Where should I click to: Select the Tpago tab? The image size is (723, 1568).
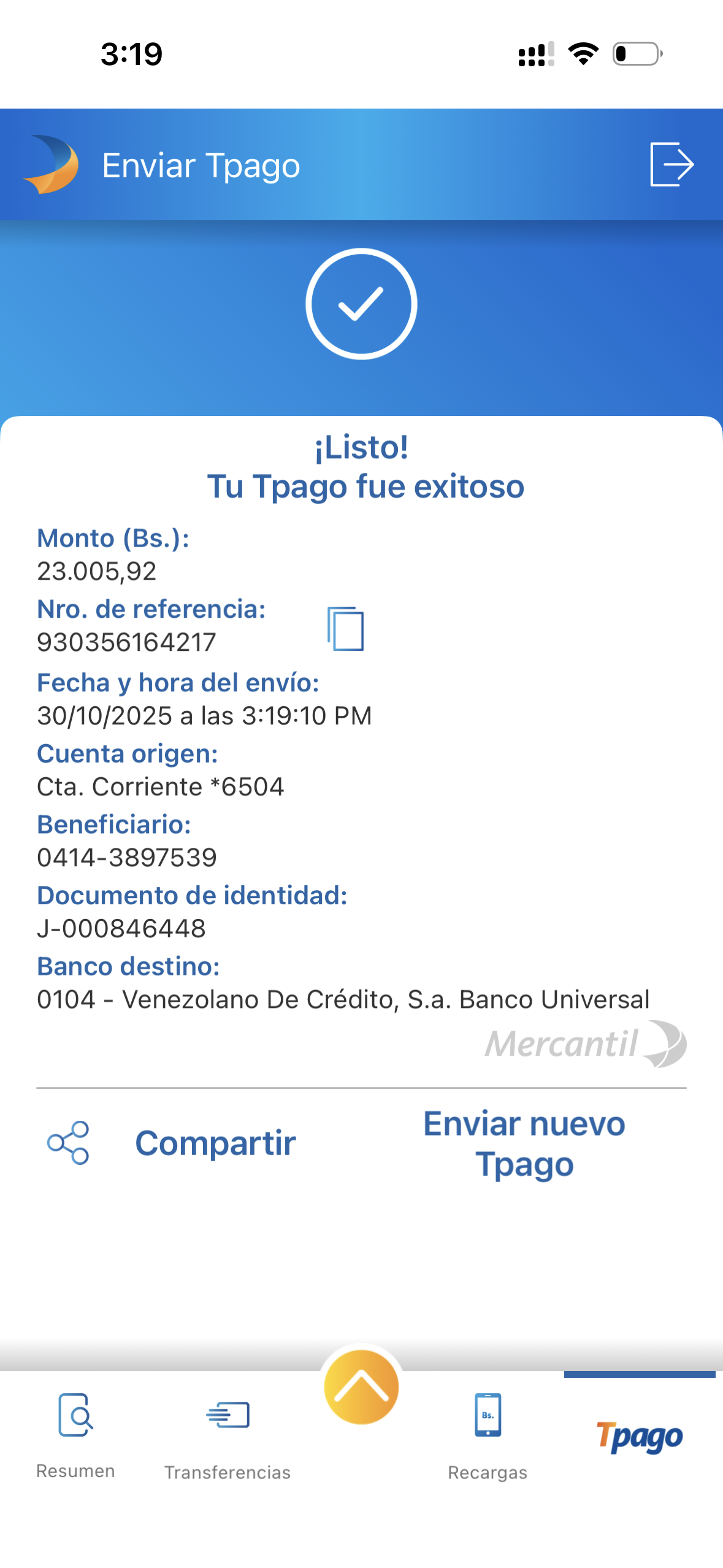pyautogui.click(x=640, y=1437)
